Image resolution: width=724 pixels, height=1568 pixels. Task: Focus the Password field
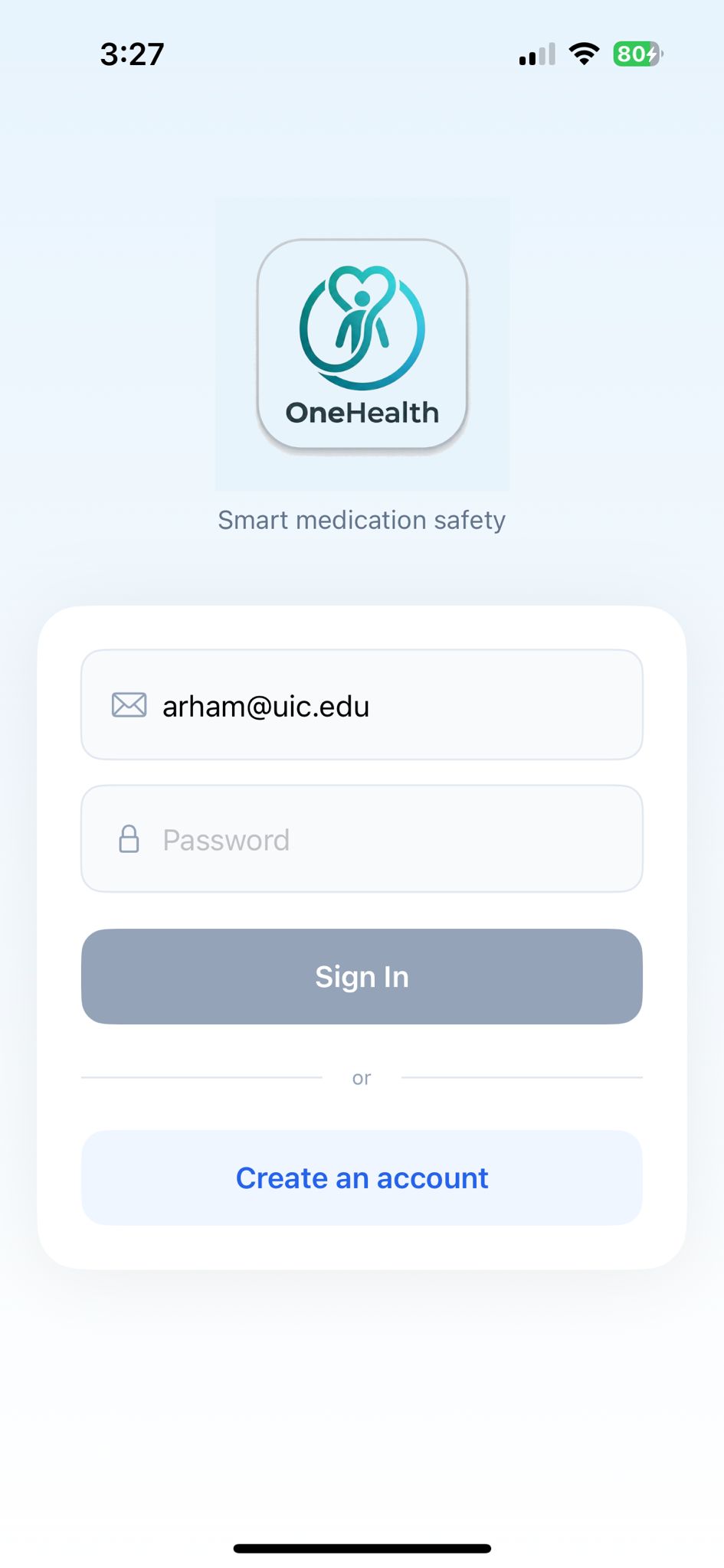(362, 839)
